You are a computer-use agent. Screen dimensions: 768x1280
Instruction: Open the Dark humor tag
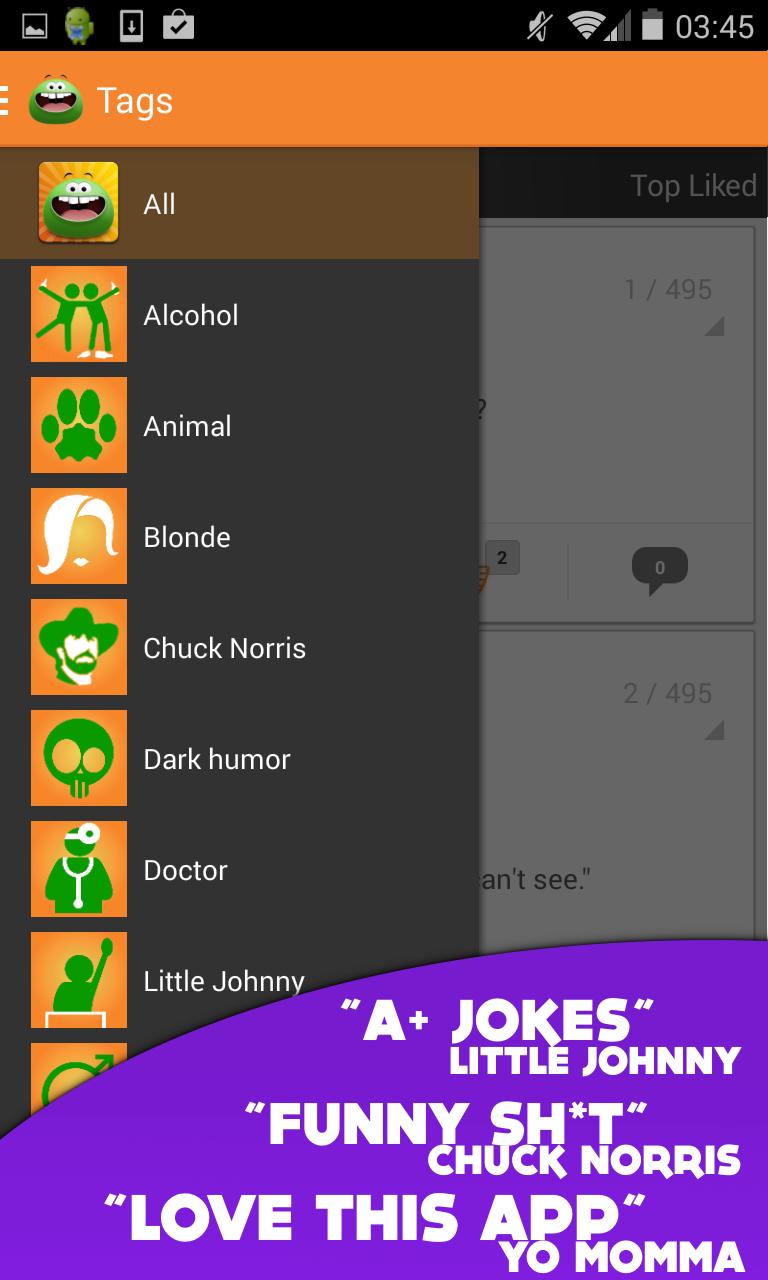238,759
